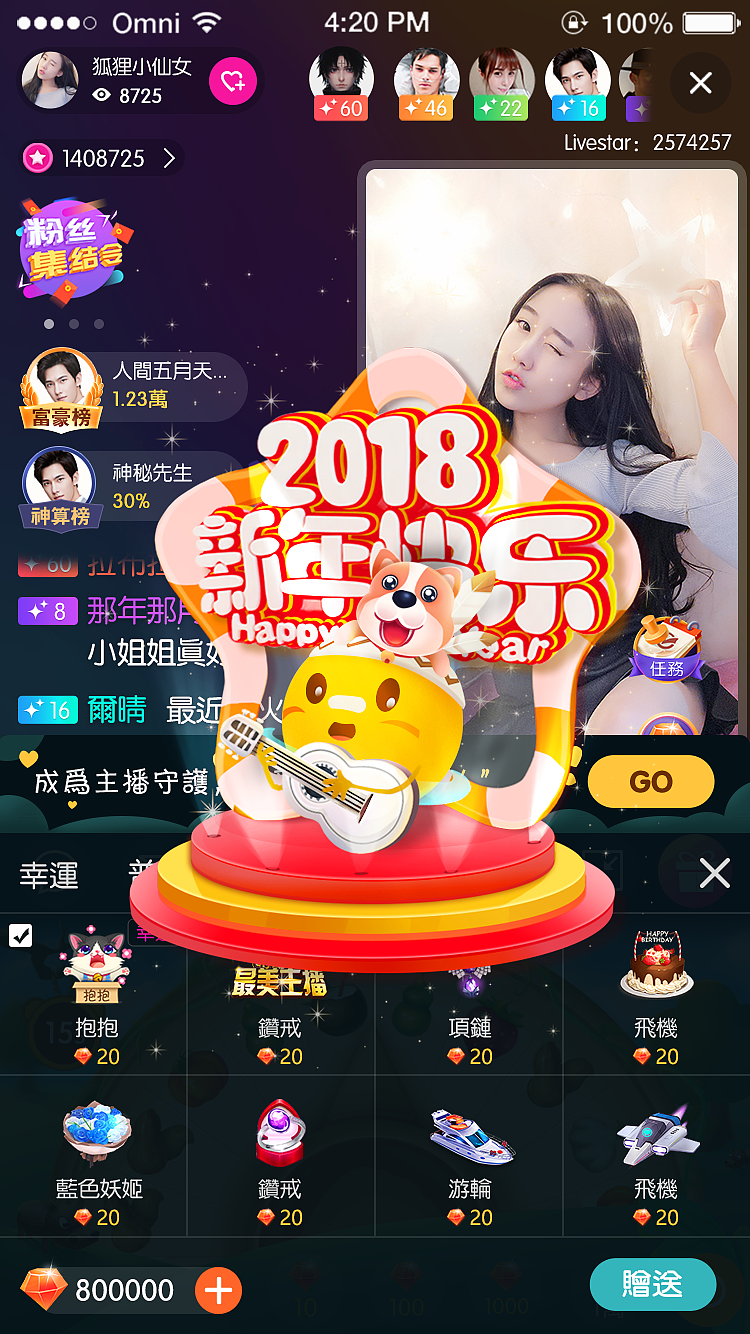Expand the 1408725 counter via its chevron

point(168,156)
